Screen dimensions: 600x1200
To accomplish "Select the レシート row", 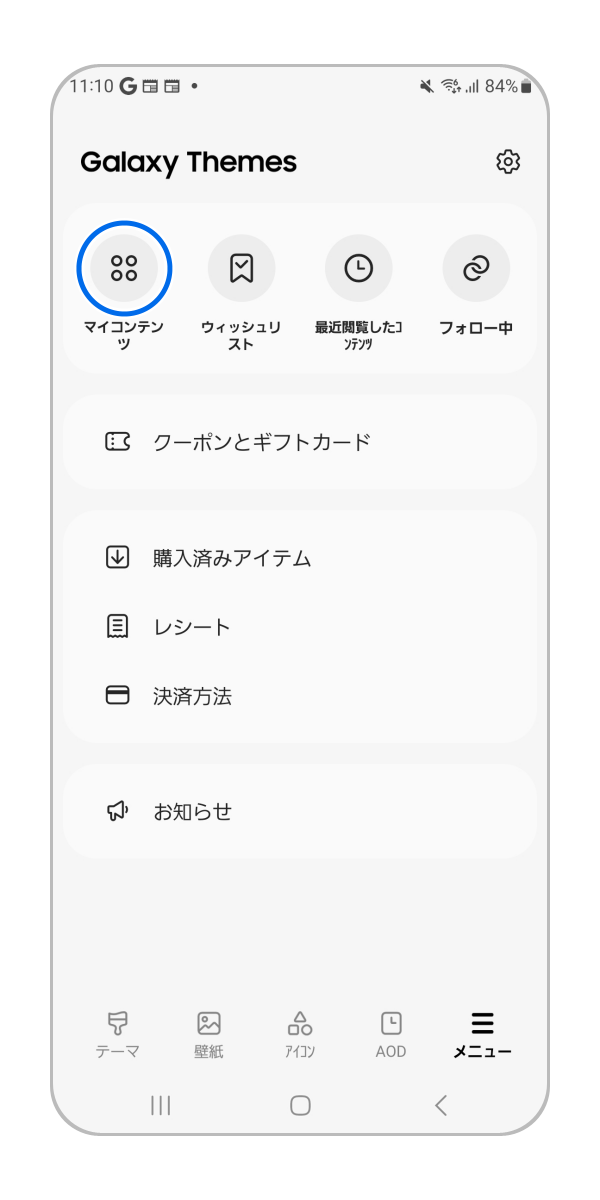I will tap(300, 627).
